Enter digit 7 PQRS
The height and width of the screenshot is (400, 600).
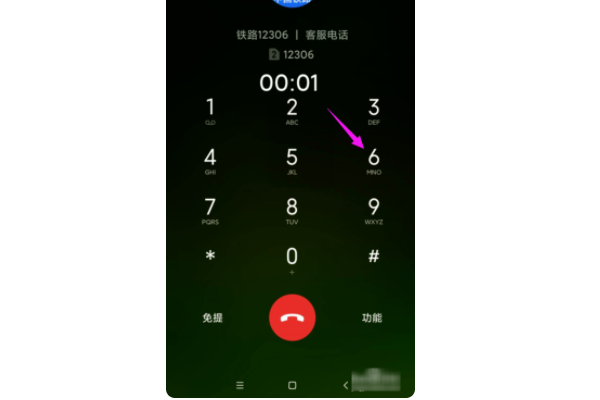(210, 209)
